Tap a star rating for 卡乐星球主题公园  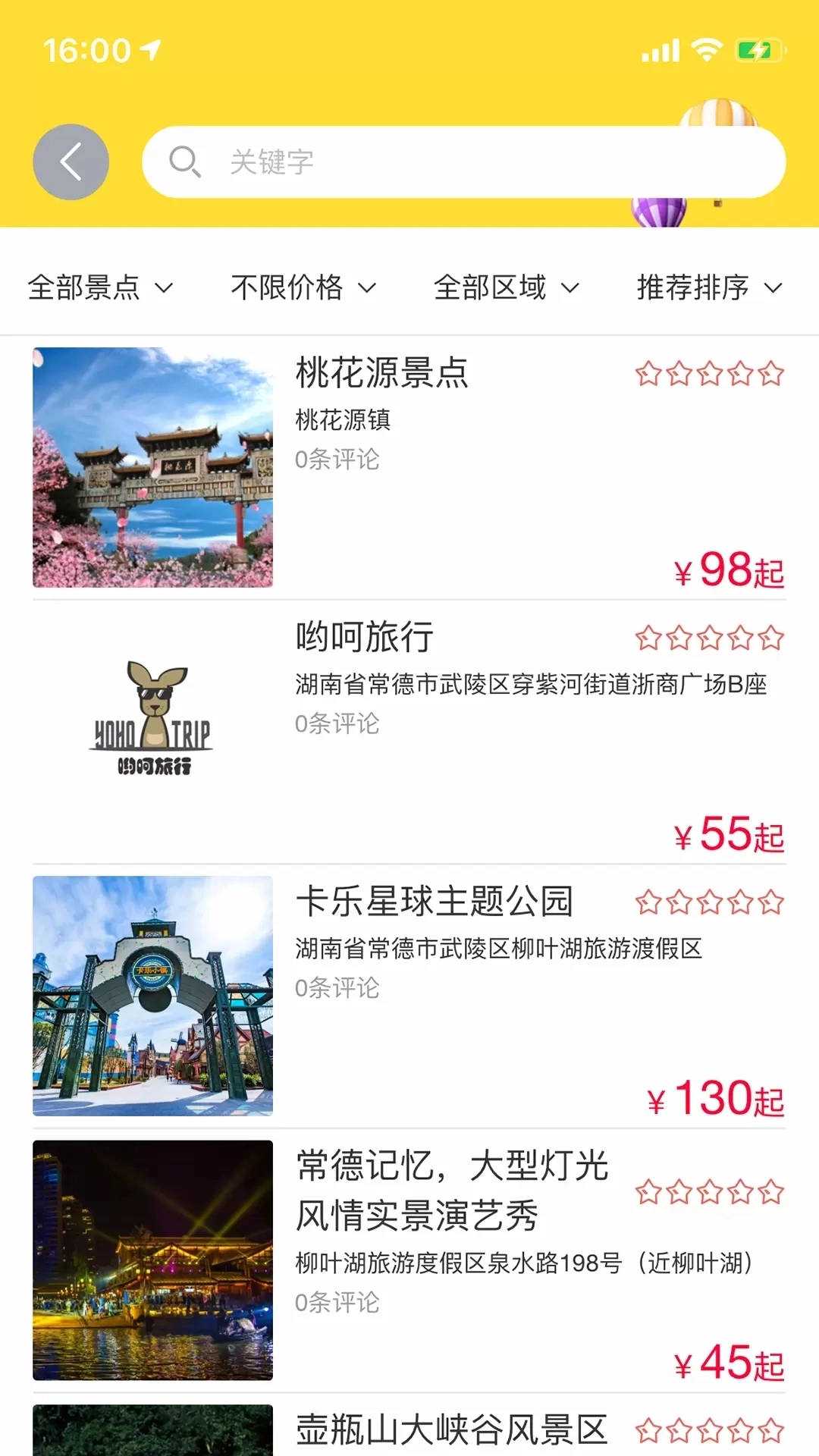tap(709, 902)
